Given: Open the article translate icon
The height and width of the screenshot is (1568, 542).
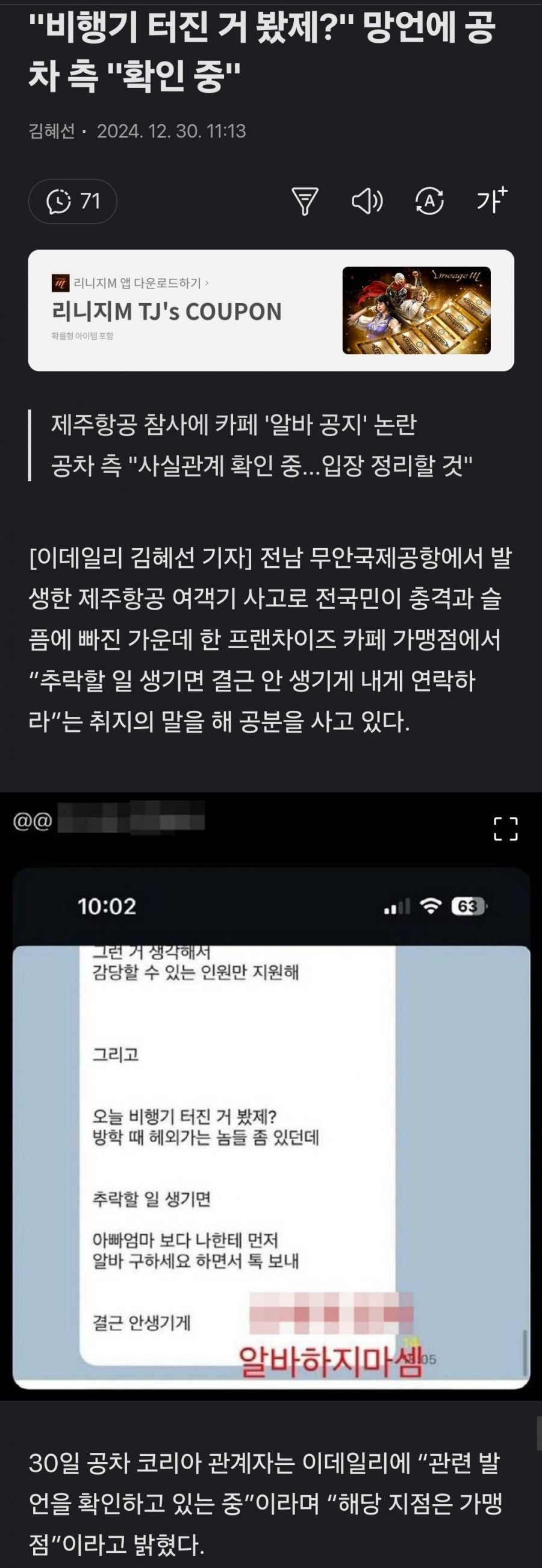Looking at the screenshot, I should [x=429, y=201].
